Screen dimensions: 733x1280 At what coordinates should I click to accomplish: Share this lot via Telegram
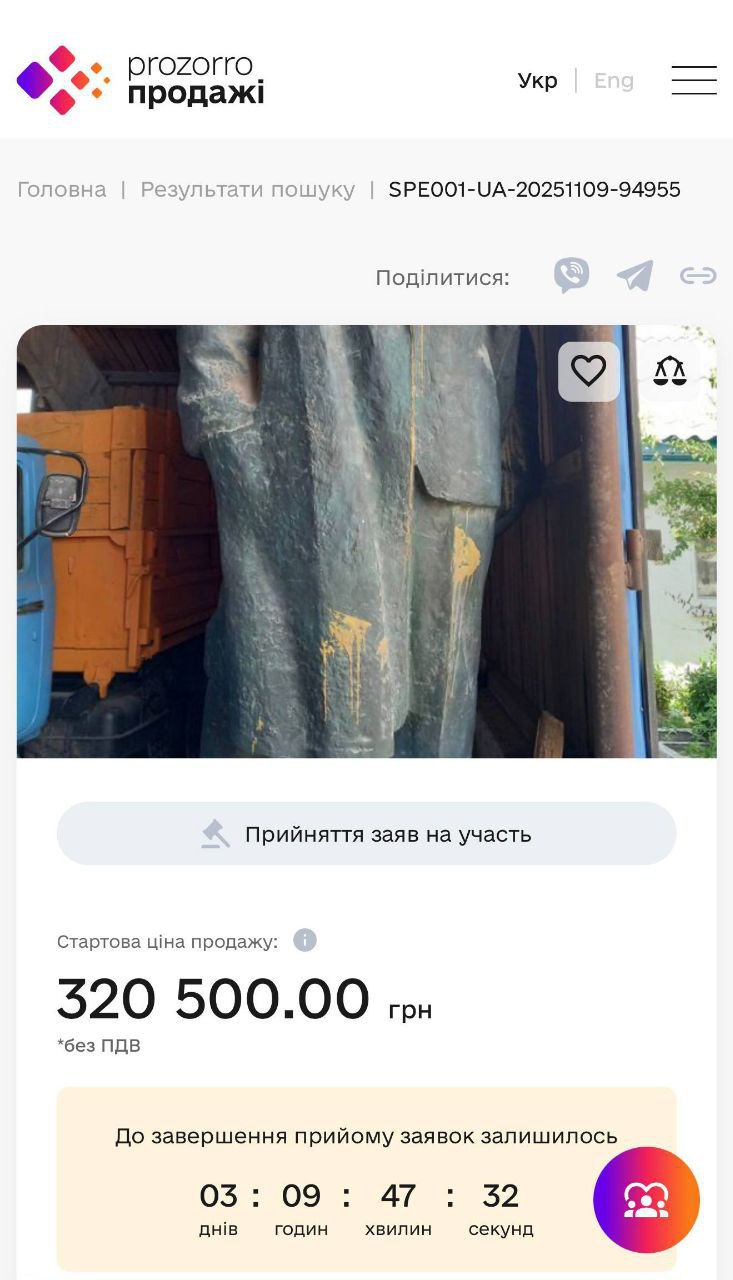coord(635,276)
